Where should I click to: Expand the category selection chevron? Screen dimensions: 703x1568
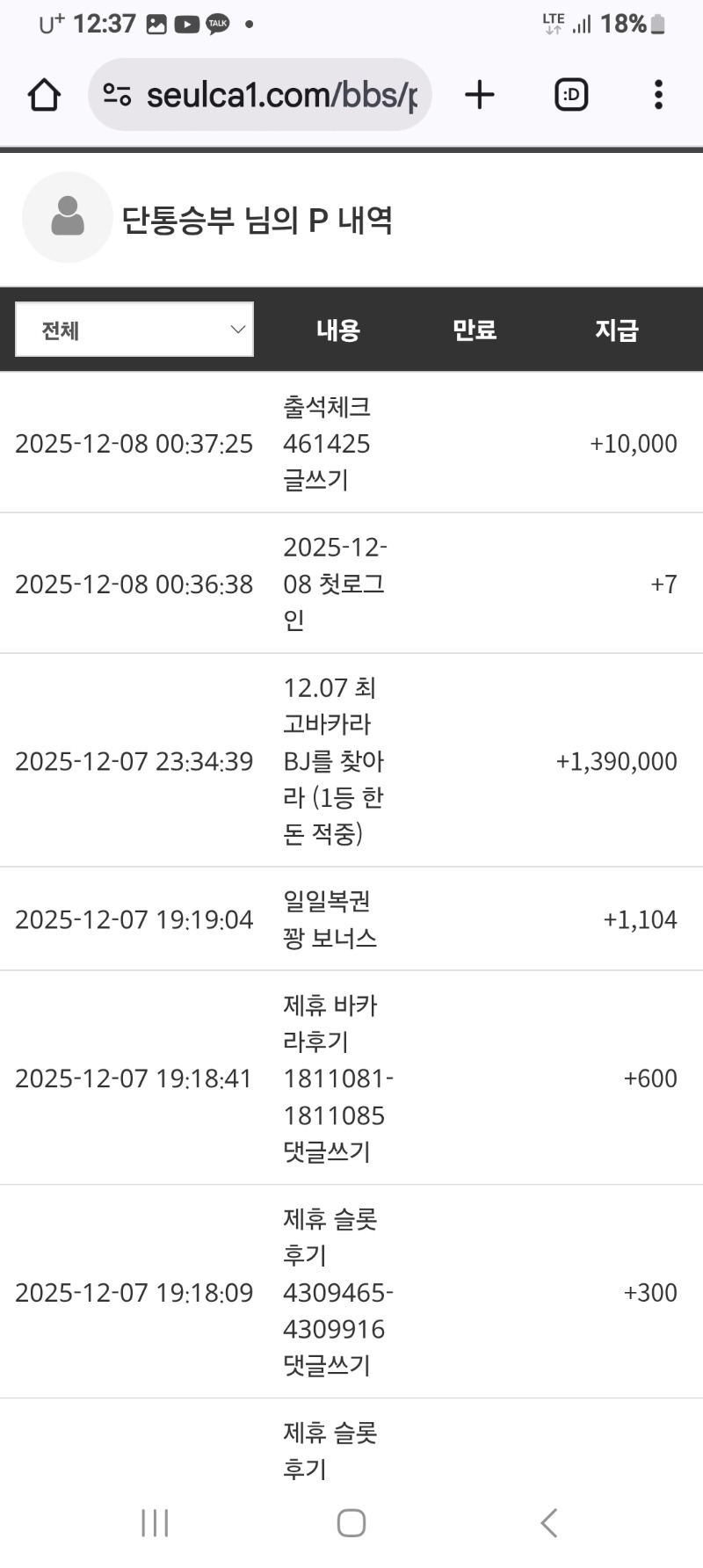coord(236,329)
